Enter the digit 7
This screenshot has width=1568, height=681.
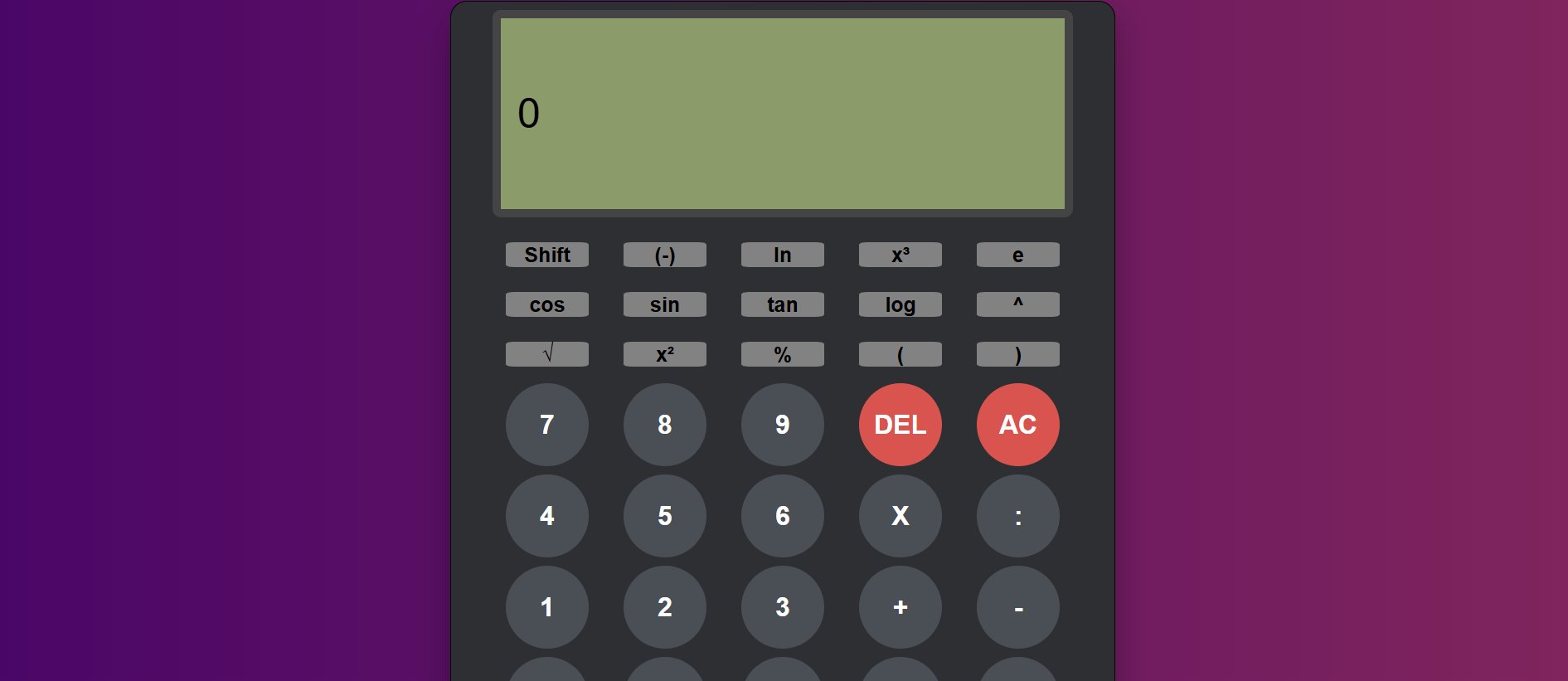[x=547, y=425]
